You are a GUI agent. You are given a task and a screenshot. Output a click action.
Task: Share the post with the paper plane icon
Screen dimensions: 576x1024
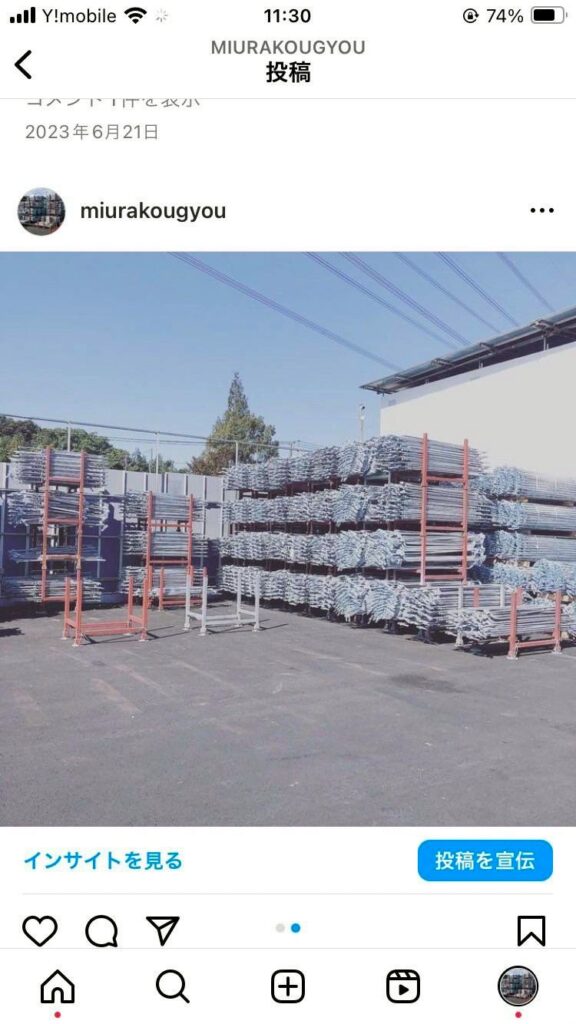163,931
